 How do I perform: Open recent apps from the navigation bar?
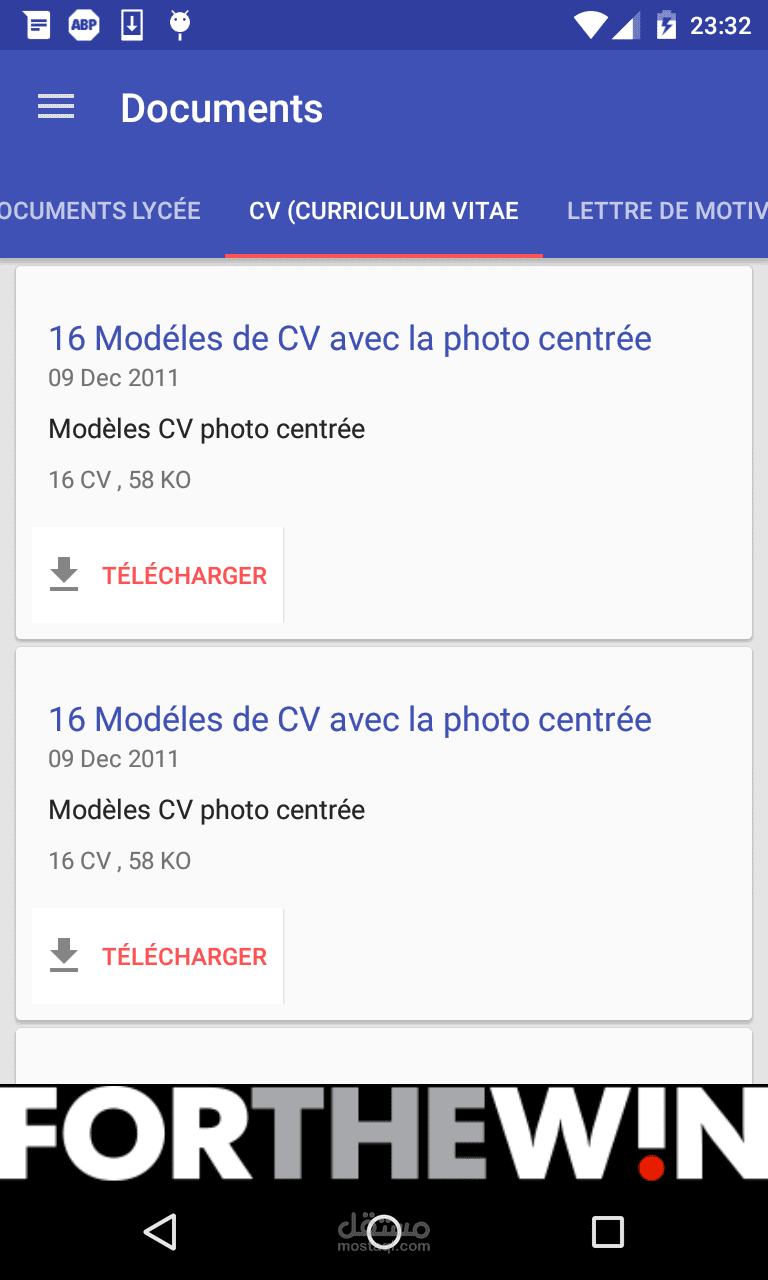click(x=607, y=1232)
